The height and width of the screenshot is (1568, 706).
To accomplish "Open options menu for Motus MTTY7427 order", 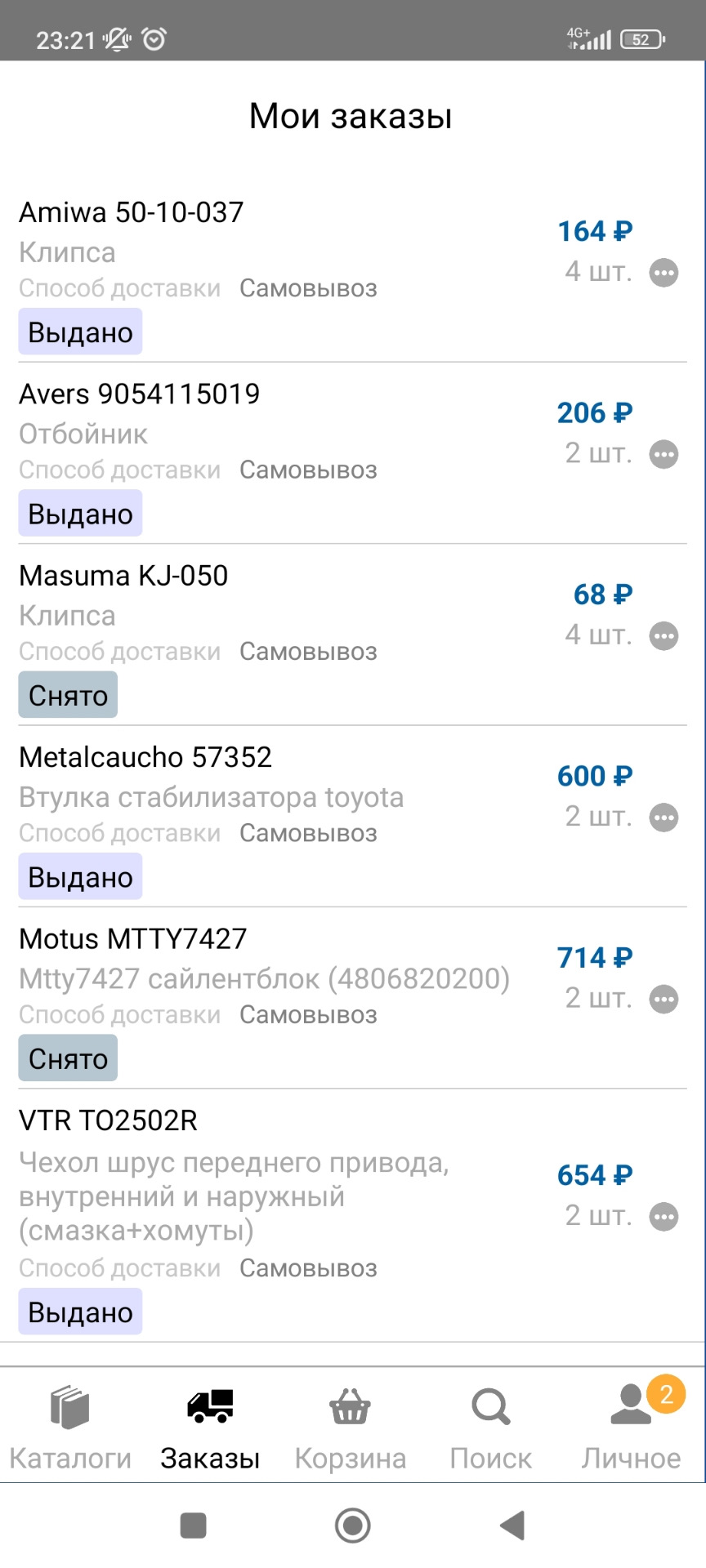I will tap(664, 999).
